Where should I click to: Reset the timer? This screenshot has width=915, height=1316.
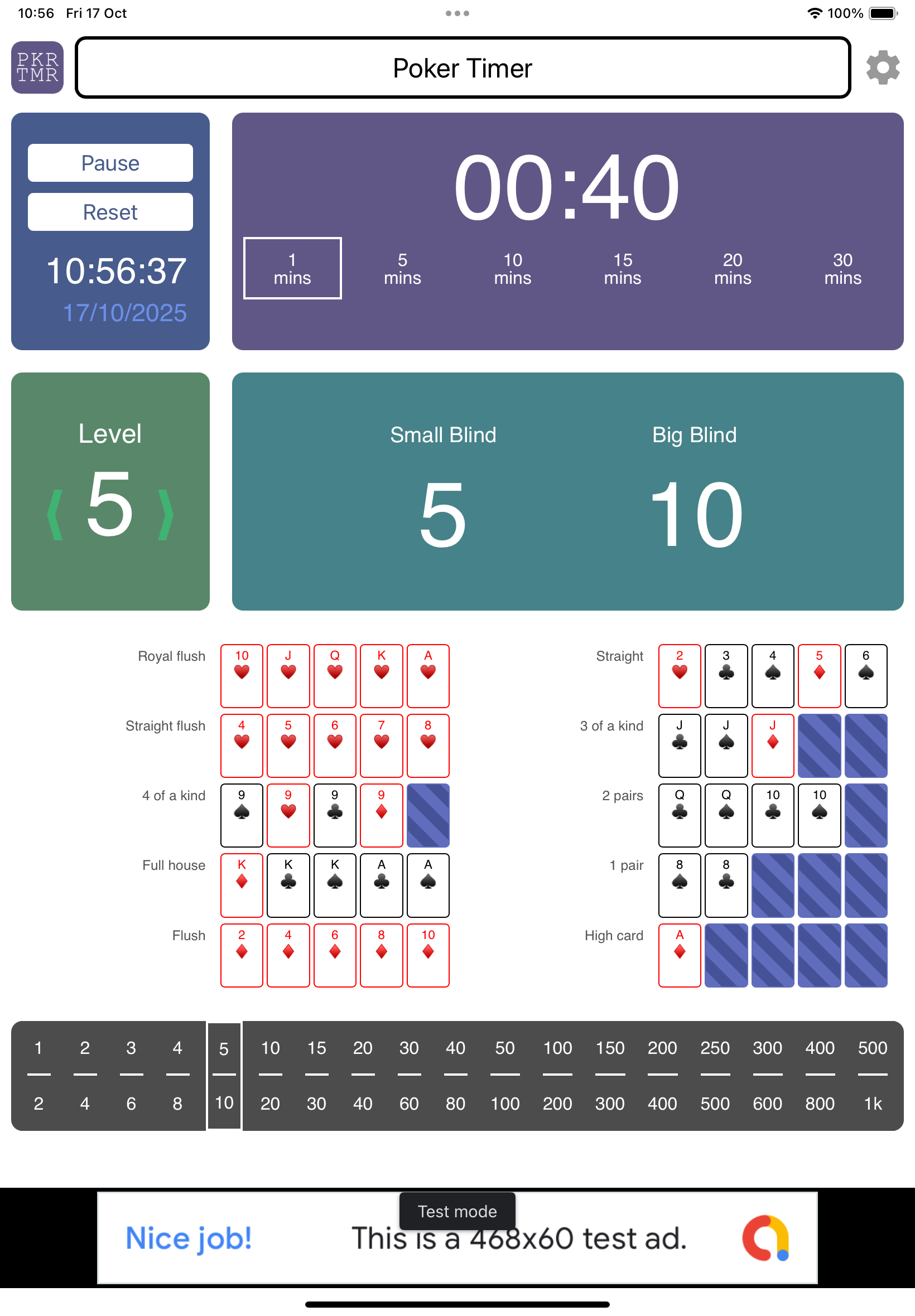(x=110, y=212)
